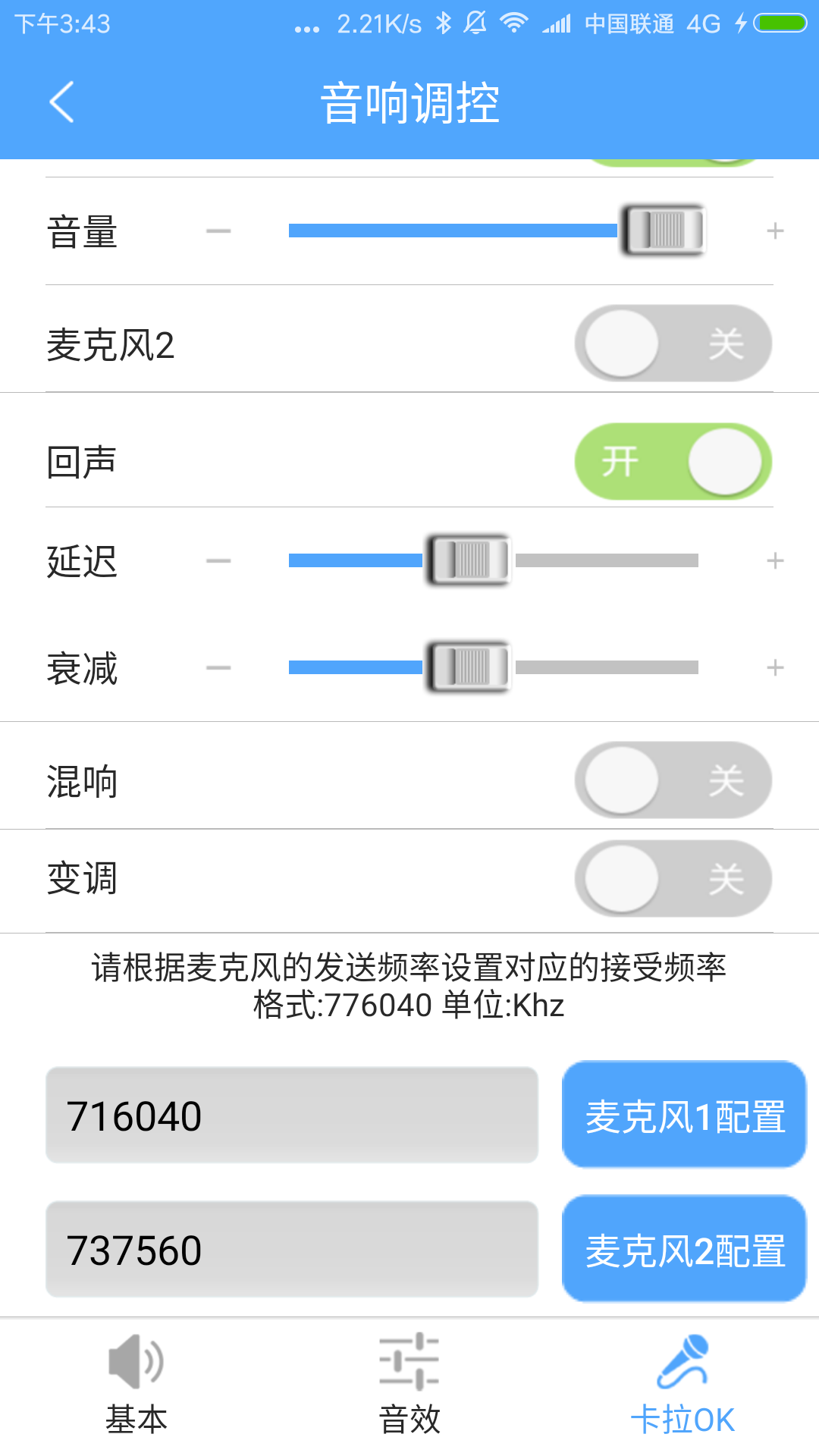Tap the 麦克风2配置 button
This screenshot has width=819, height=1456.
tap(684, 1249)
